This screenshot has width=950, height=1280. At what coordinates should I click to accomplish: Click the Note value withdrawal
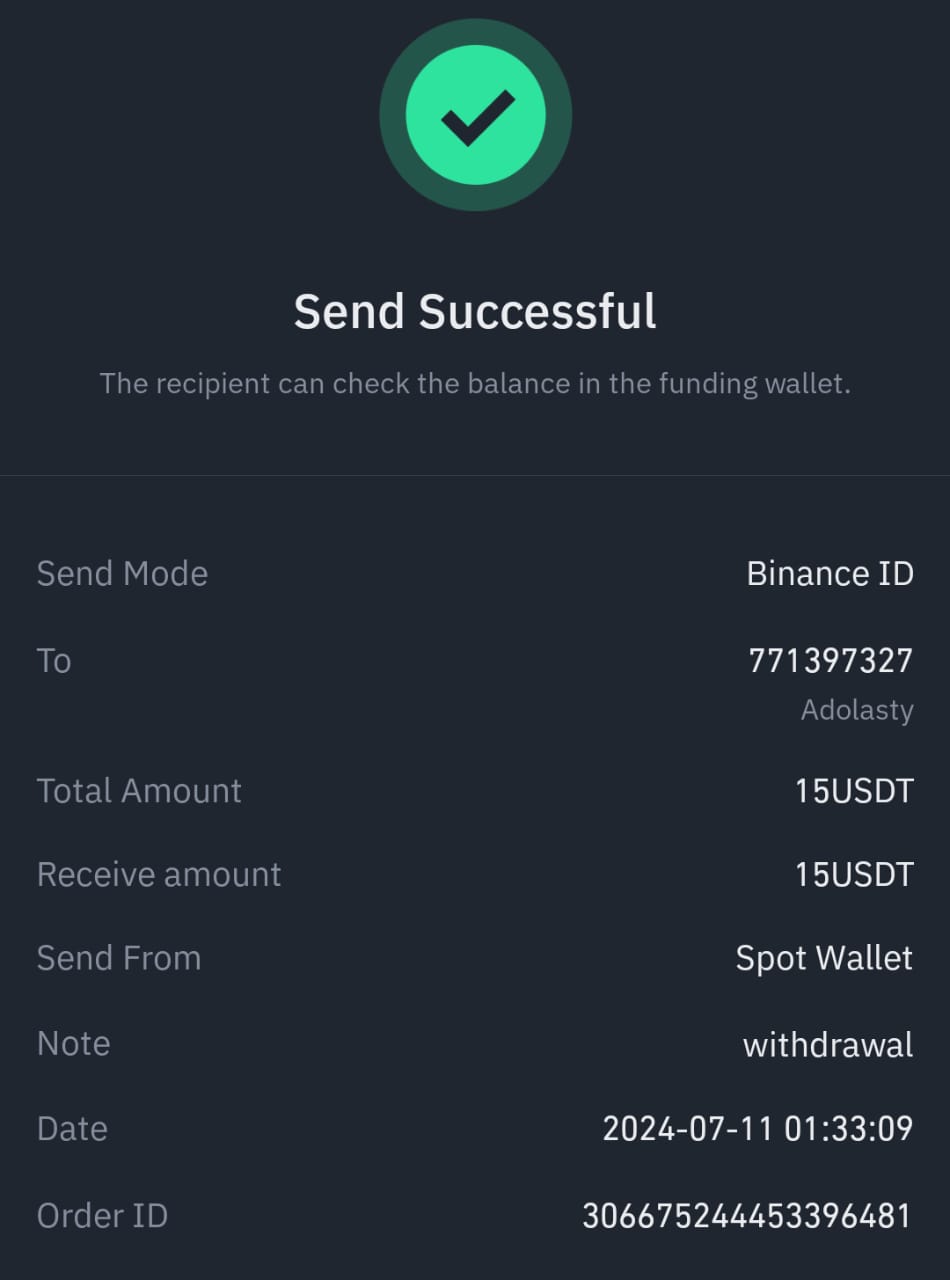point(829,1043)
